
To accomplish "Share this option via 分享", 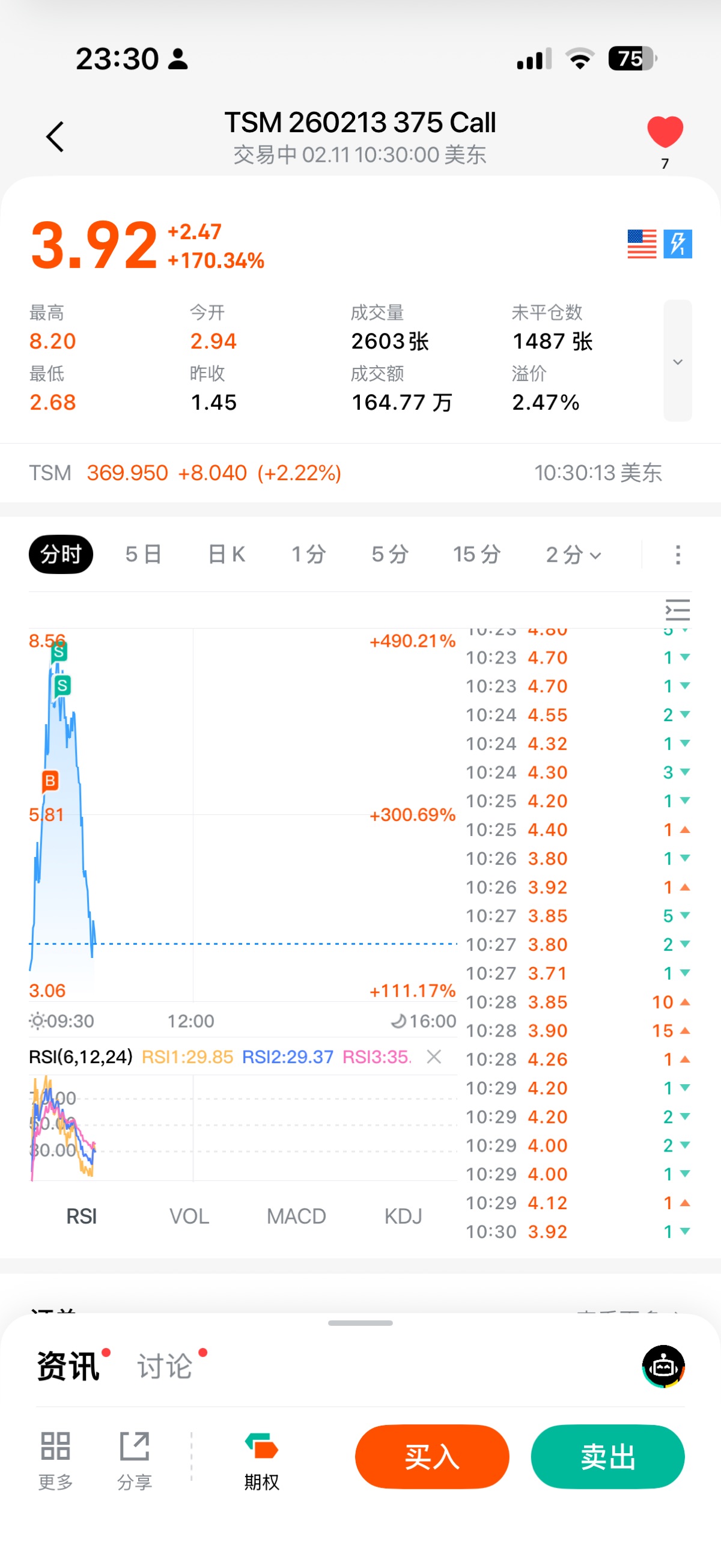I will pos(135,1460).
